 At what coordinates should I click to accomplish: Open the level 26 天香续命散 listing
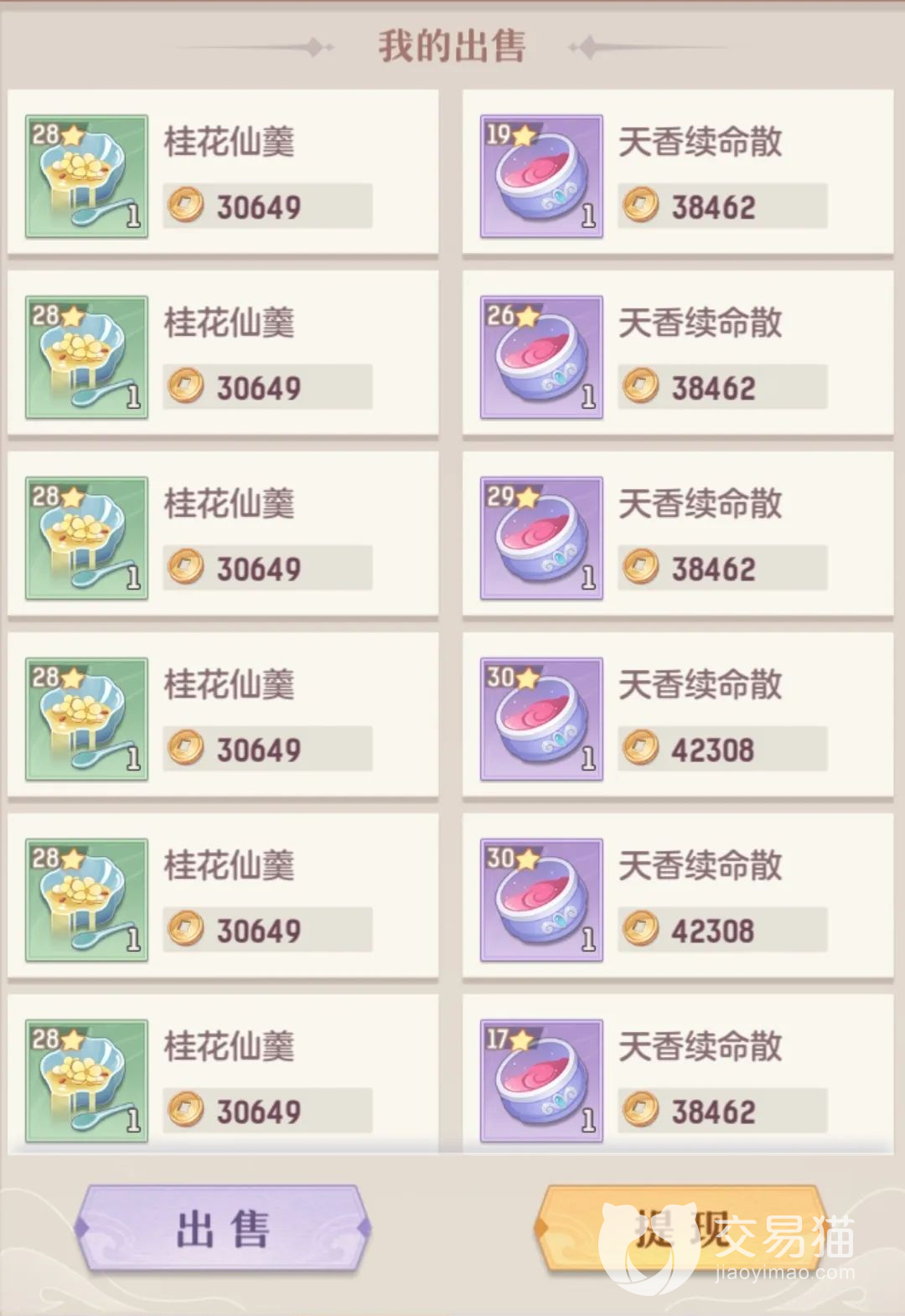click(x=677, y=354)
